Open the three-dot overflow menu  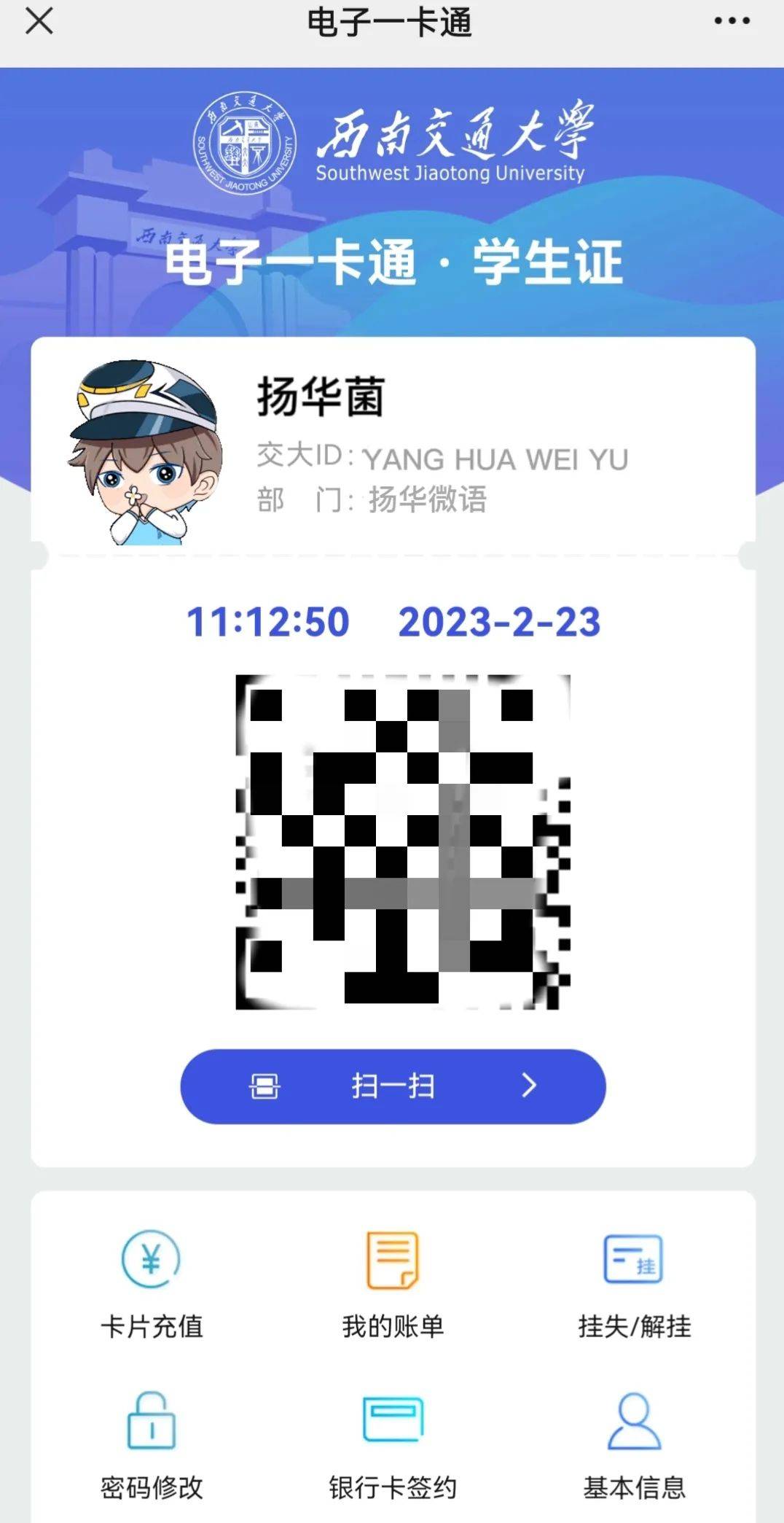pyautogui.click(x=732, y=21)
